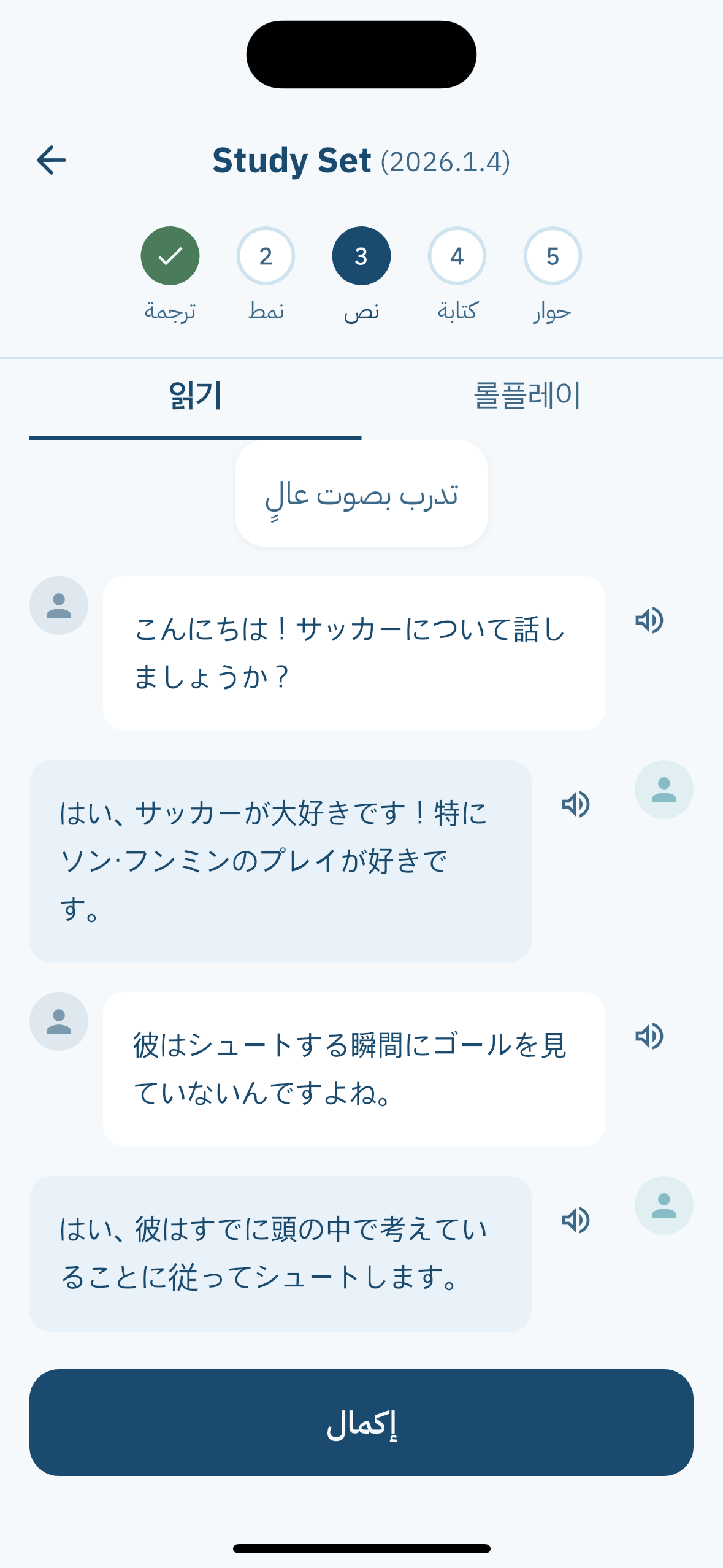723x1568 pixels.
Task: Play audio of the サッカーが大好きです reply
Action: 576,804
